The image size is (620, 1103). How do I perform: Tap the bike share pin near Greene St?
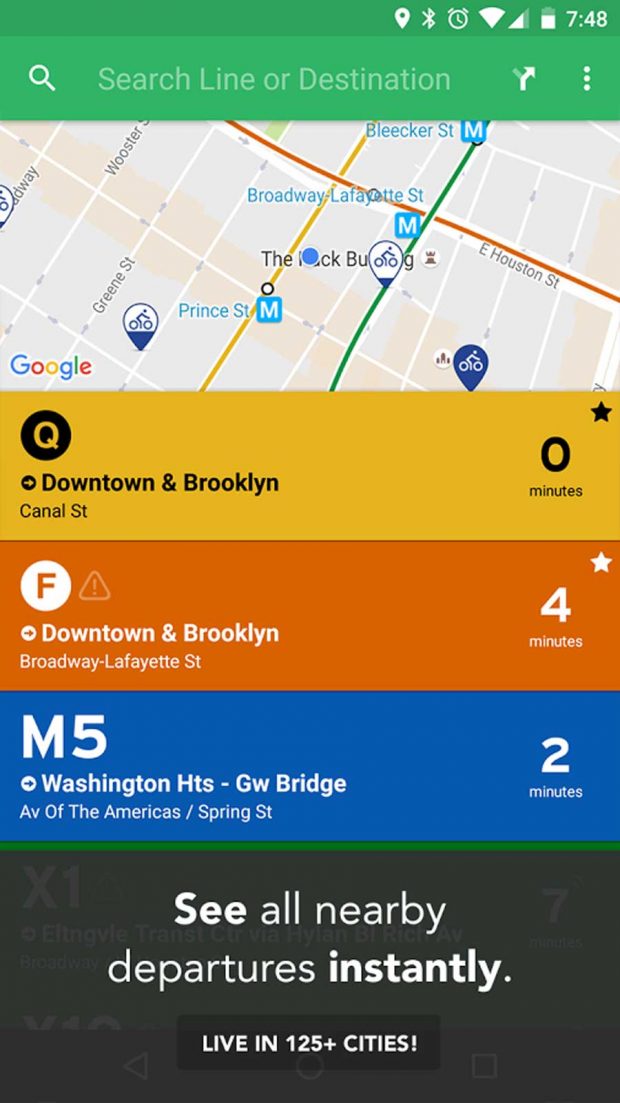point(141,324)
